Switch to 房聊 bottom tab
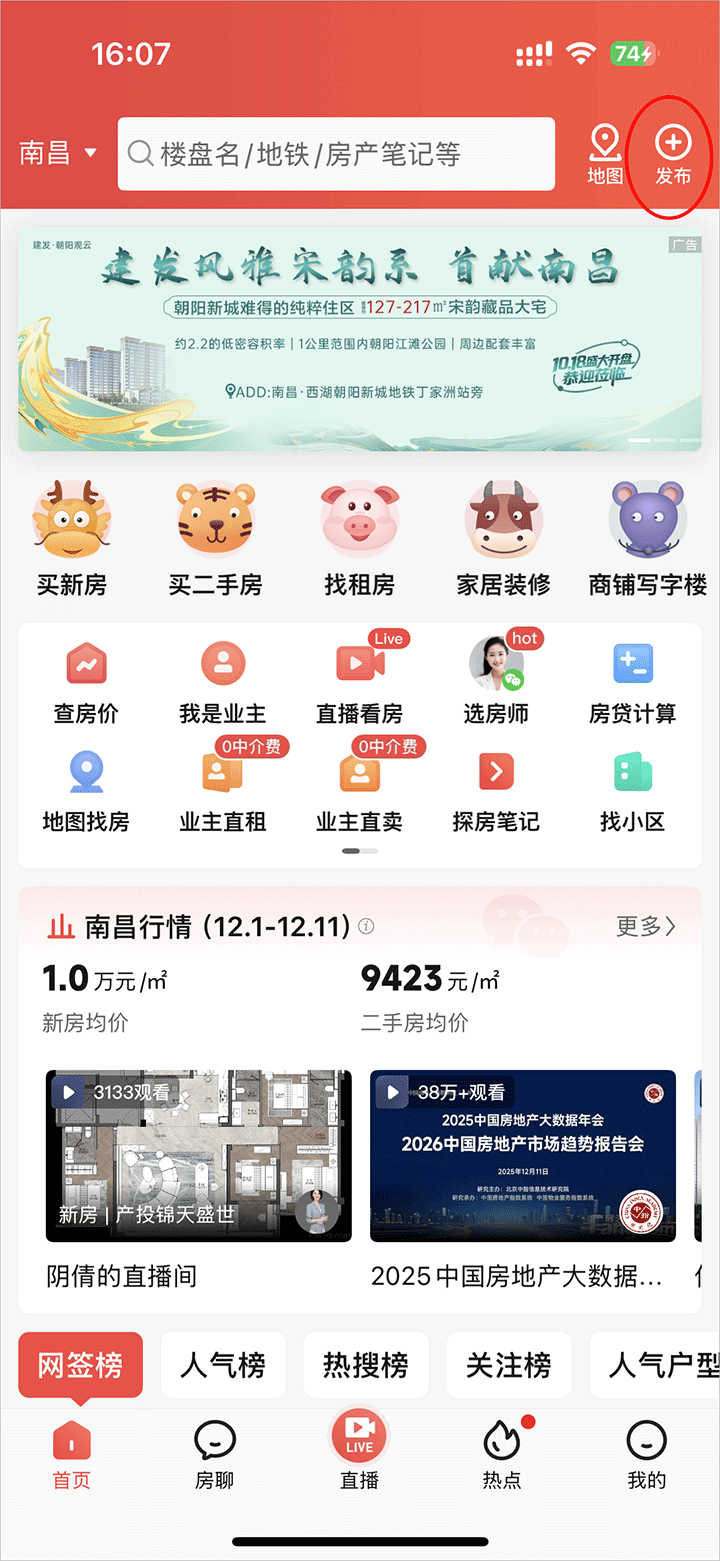The height and width of the screenshot is (1561, 720). coord(215,1454)
